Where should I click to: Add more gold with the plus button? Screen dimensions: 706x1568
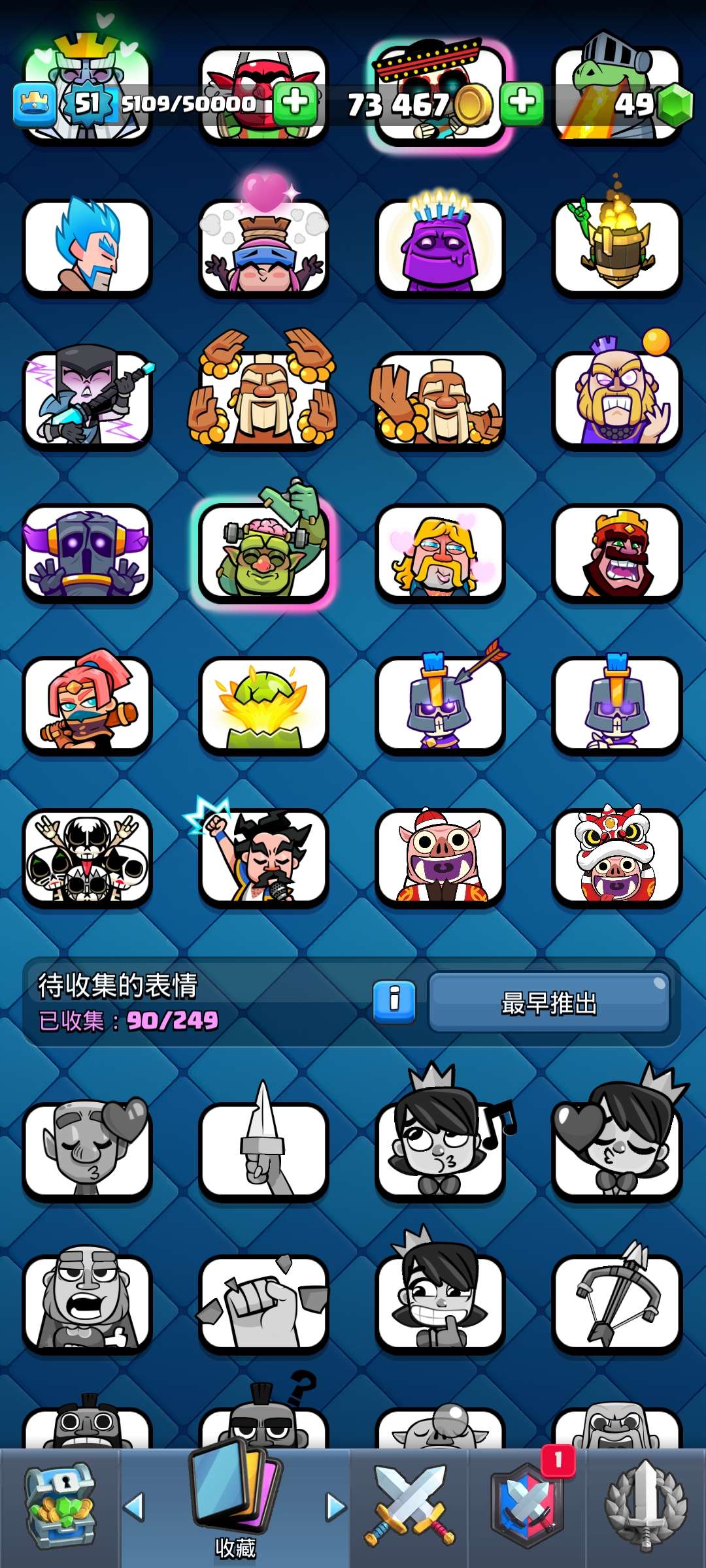(x=522, y=103)
